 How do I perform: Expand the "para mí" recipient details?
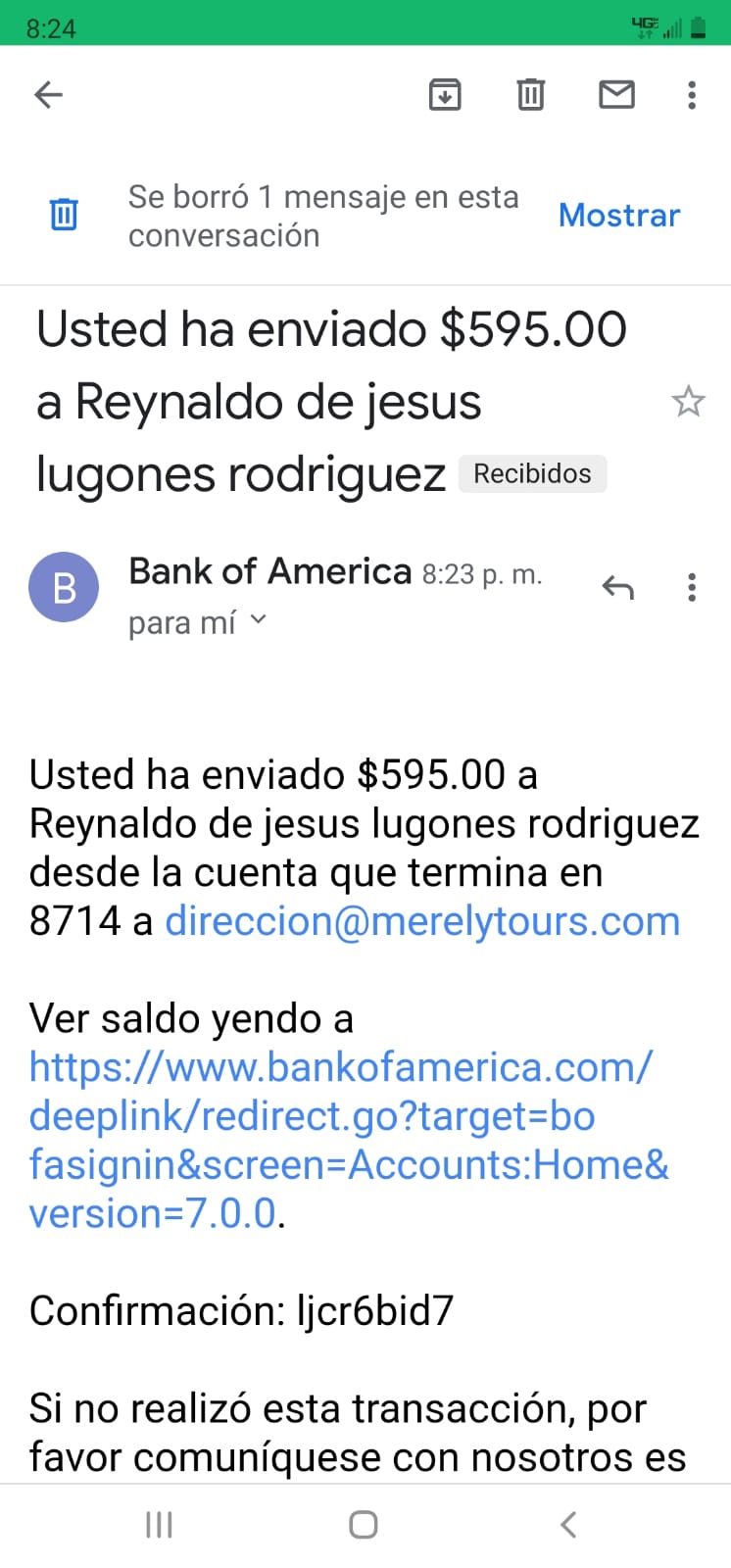(197, 621)
